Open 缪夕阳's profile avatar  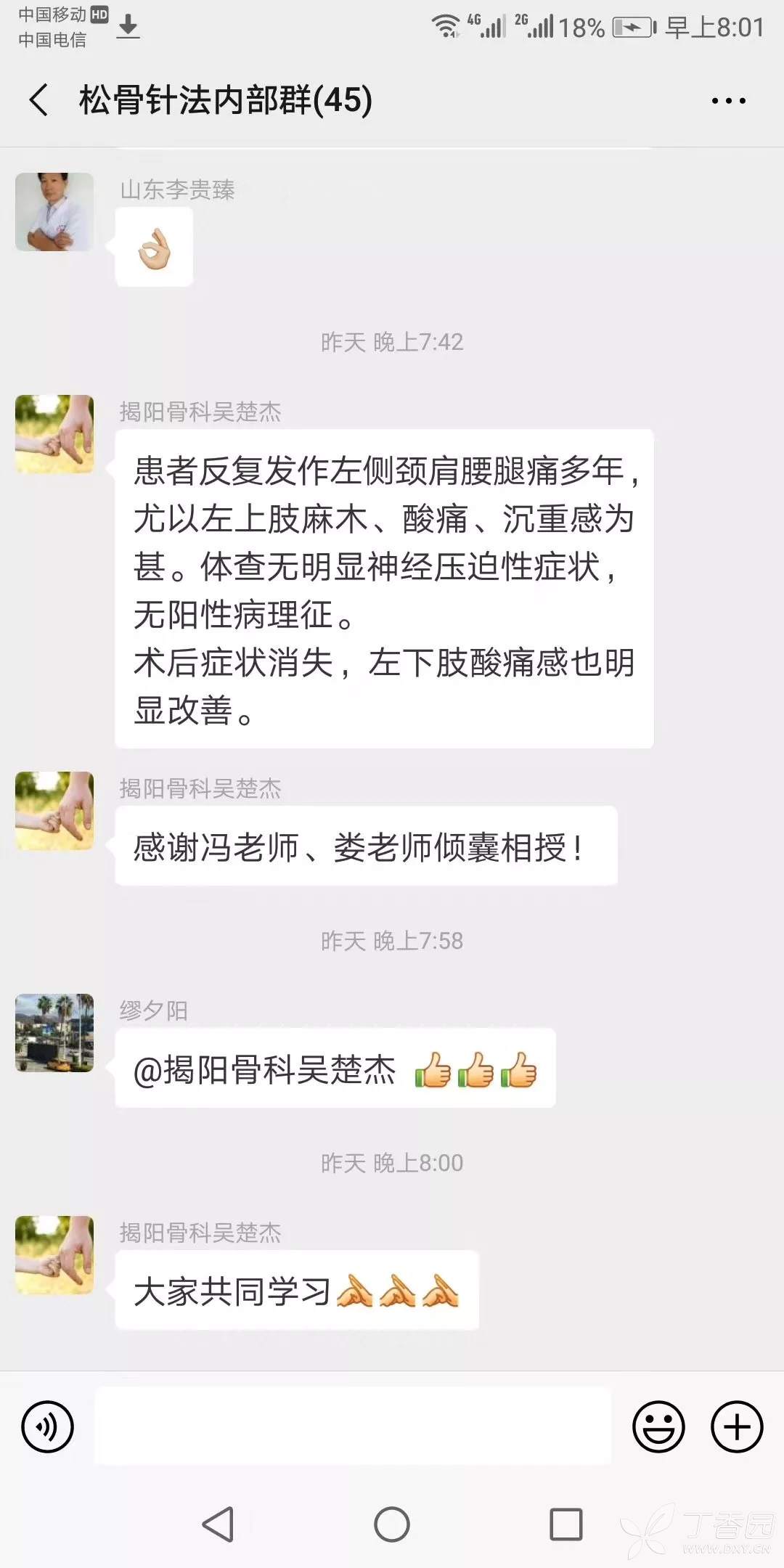pos(54,1032)
